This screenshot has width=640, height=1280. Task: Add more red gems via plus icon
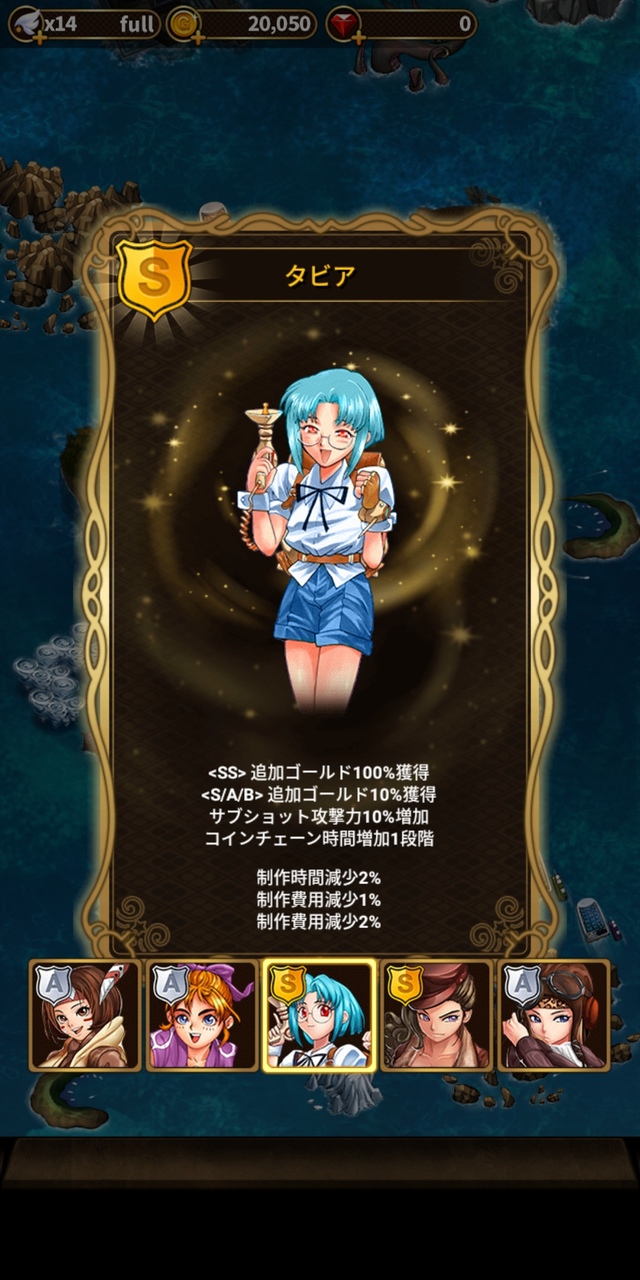point(358,38)
